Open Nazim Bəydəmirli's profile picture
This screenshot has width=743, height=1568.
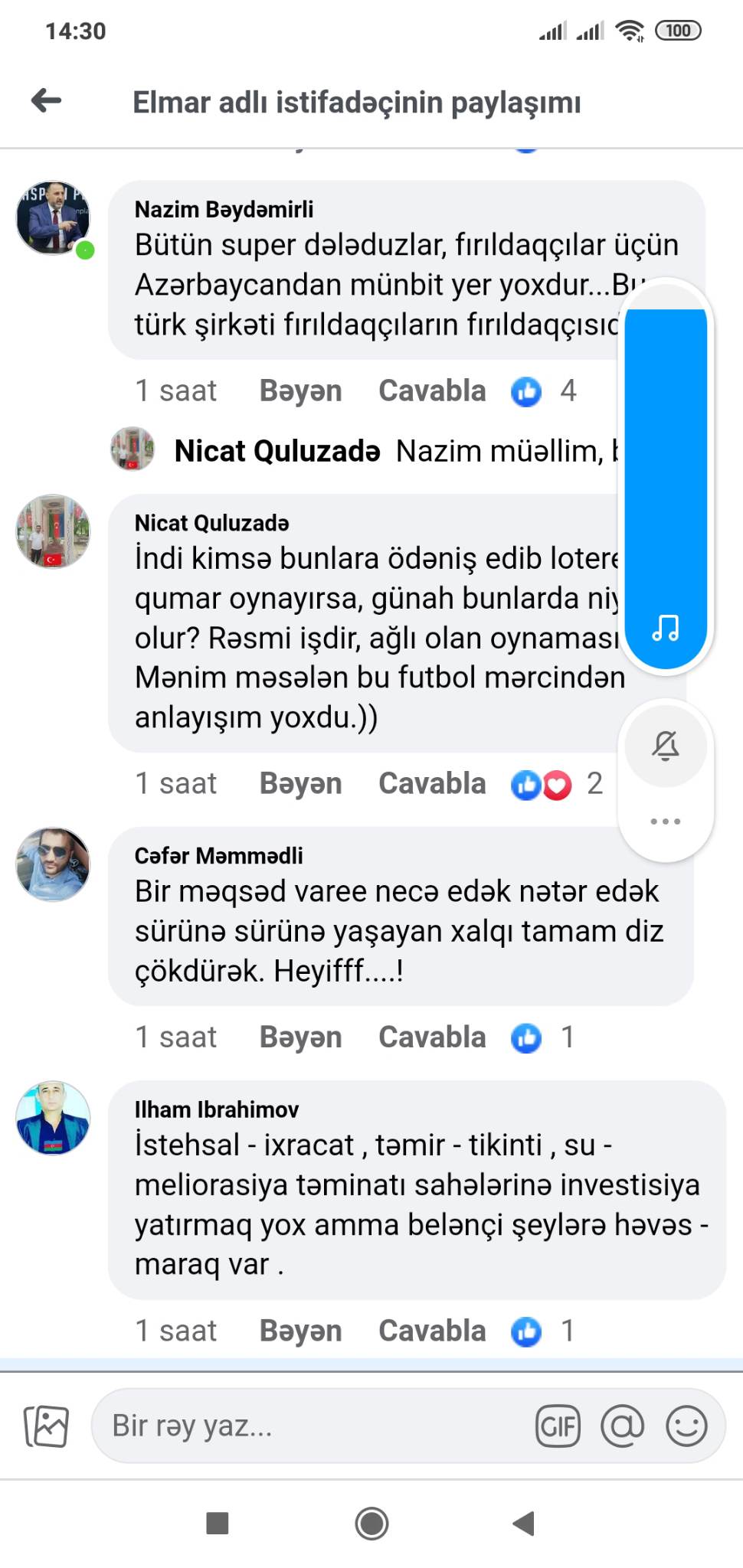point(53,218)
